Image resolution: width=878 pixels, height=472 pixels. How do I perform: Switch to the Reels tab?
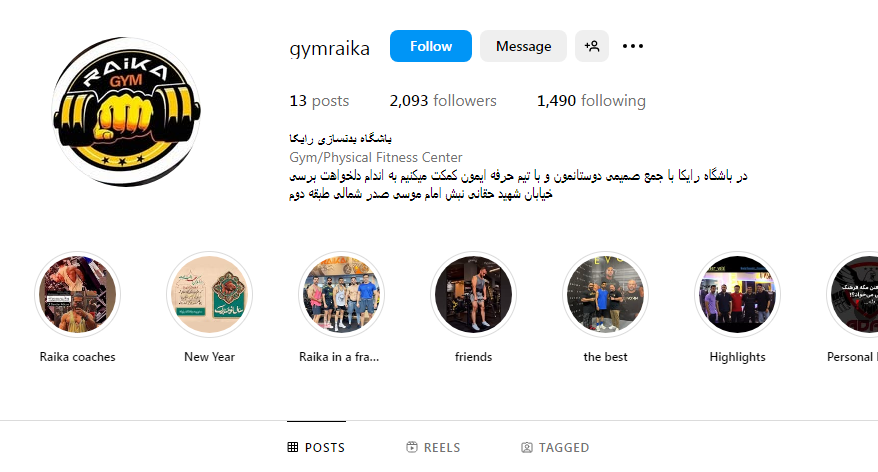pyautogui.click(x=433, y=447)
